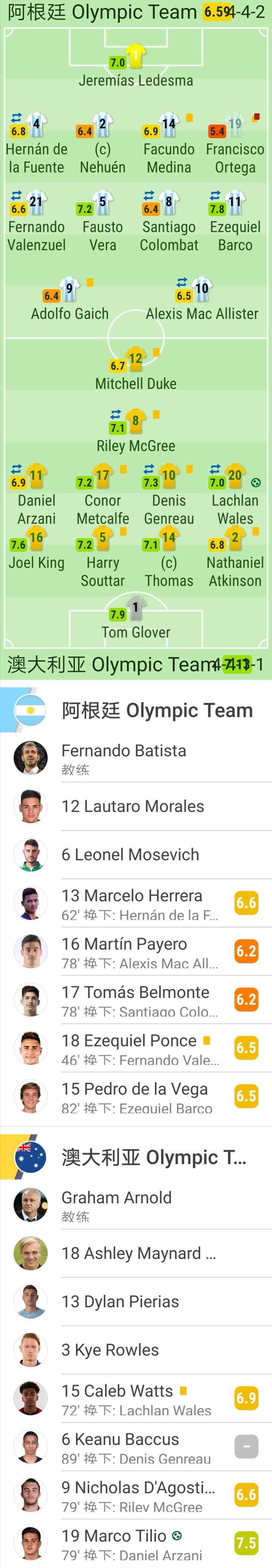This screenshot has height=1568, width=272.
Task: Open 19 Marco Tilio's substitute row
Action: click(x=136, y=1543)
